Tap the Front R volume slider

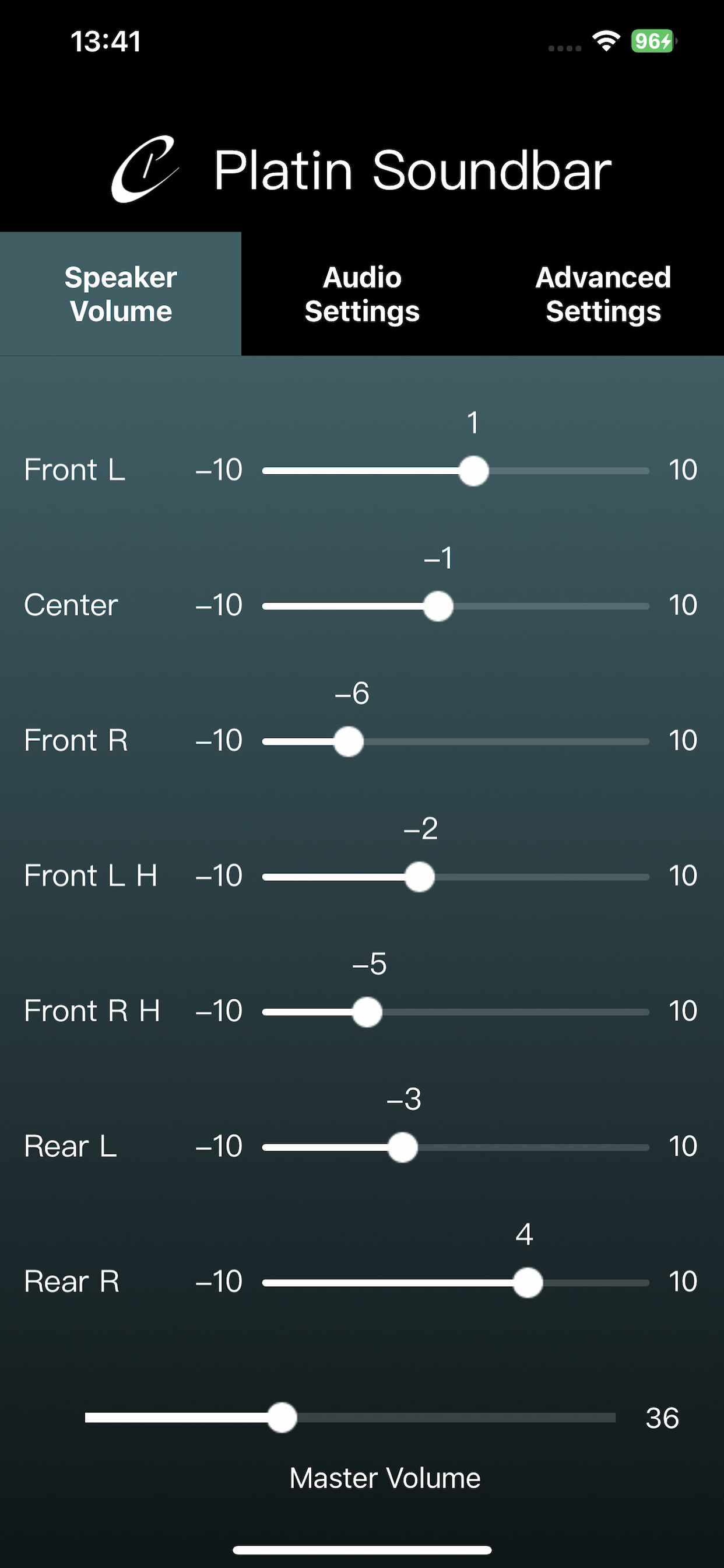coord(456,741)
